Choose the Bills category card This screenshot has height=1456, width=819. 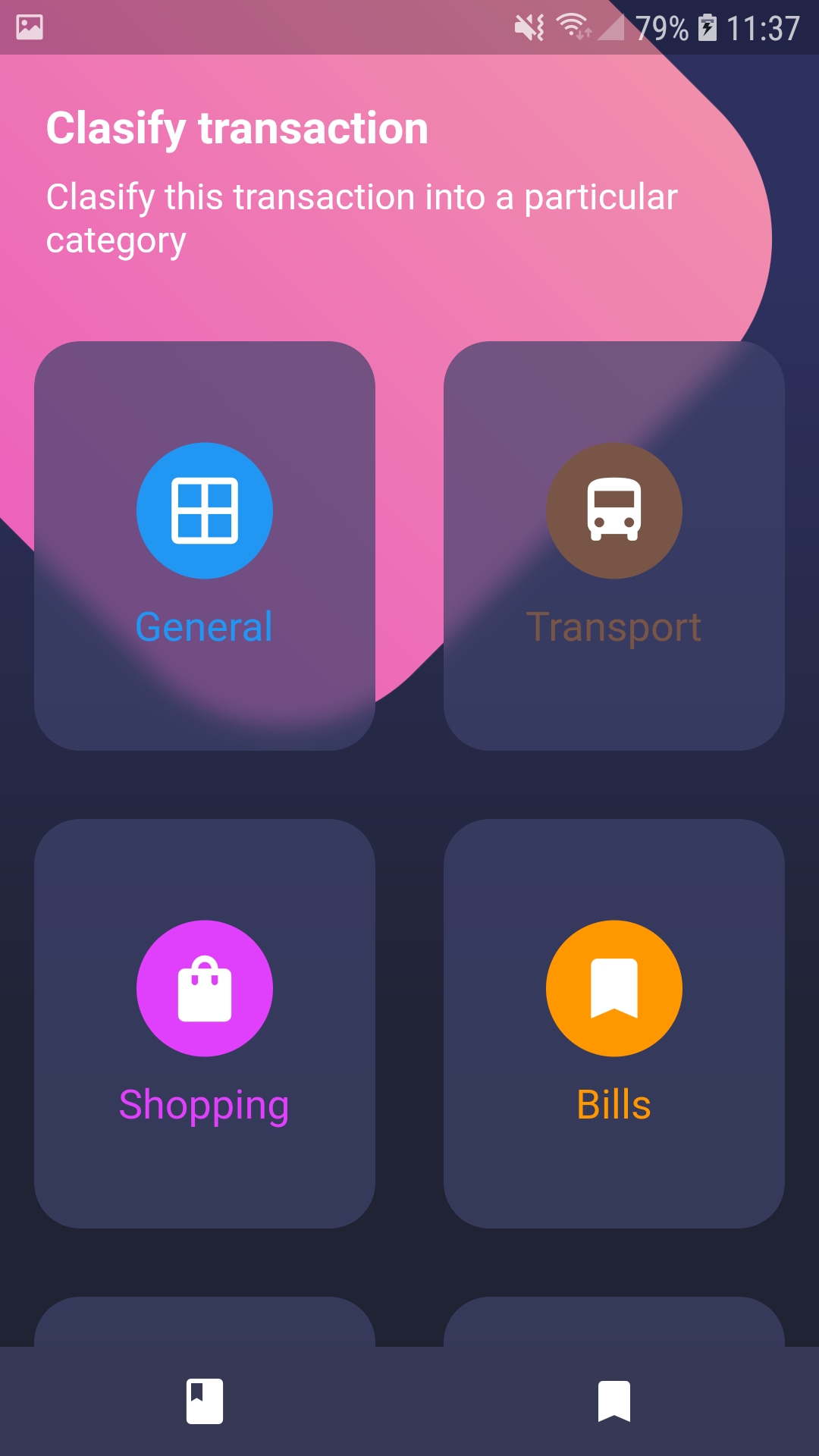[x=614, y=1020]
